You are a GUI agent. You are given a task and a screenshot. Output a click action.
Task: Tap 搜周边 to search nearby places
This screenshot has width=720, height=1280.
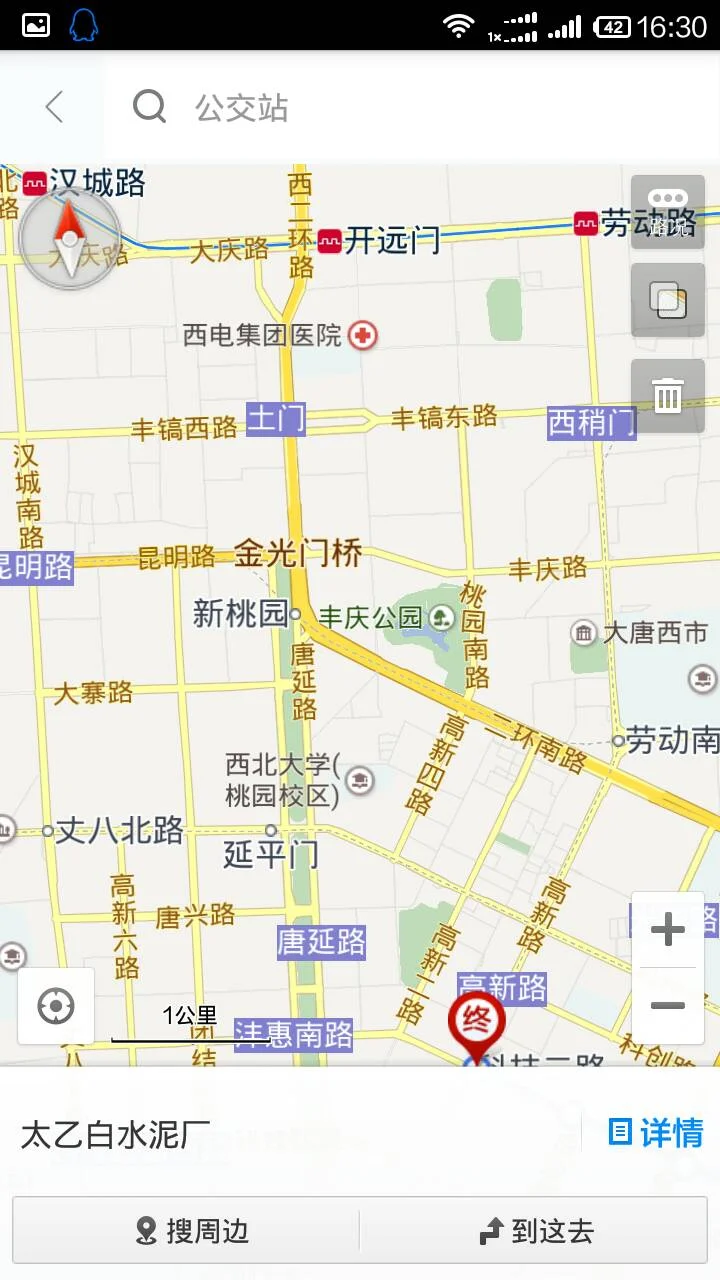tap(193, 1230)
